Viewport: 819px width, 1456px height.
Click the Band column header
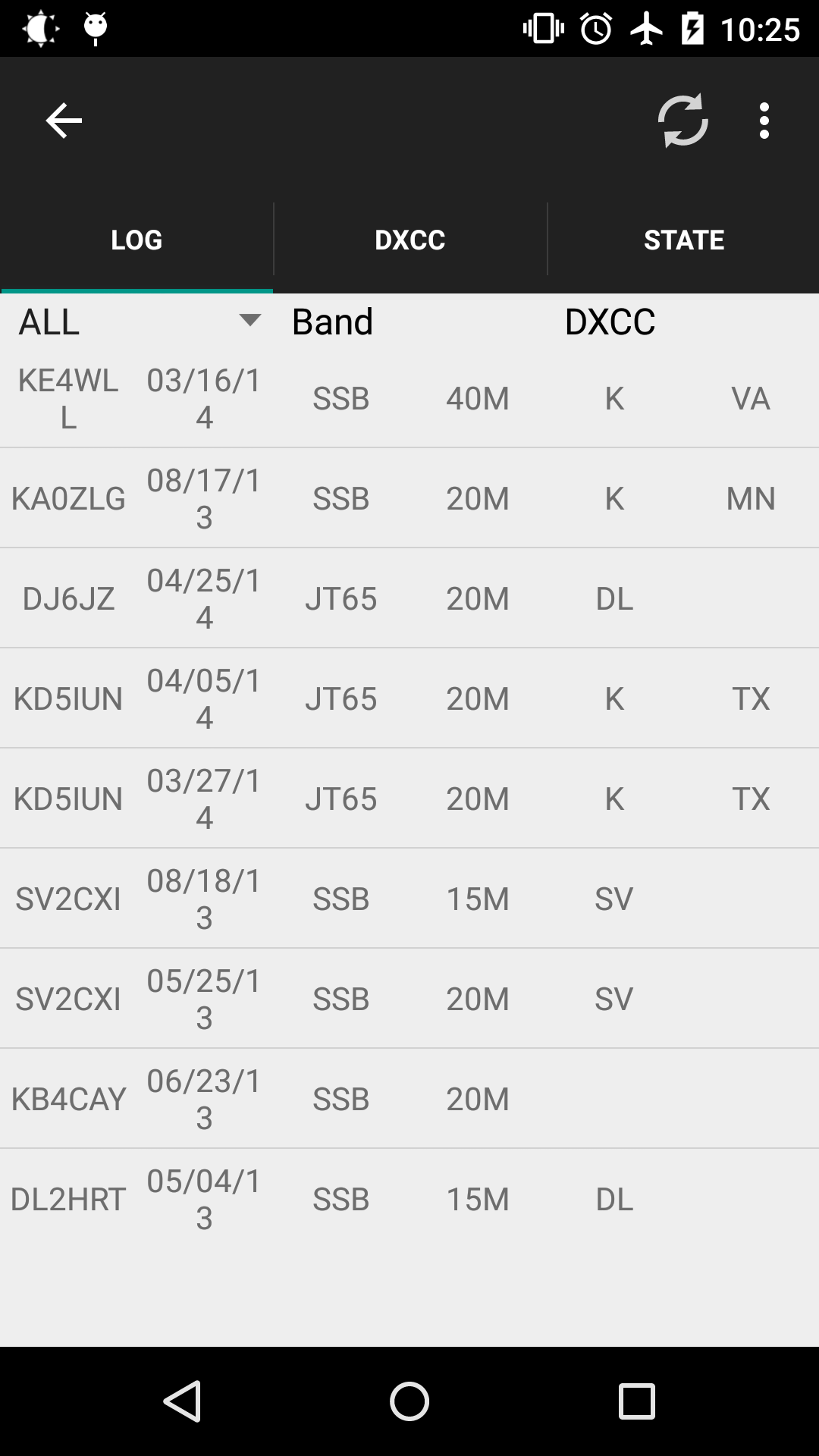[x=331, y=322]
